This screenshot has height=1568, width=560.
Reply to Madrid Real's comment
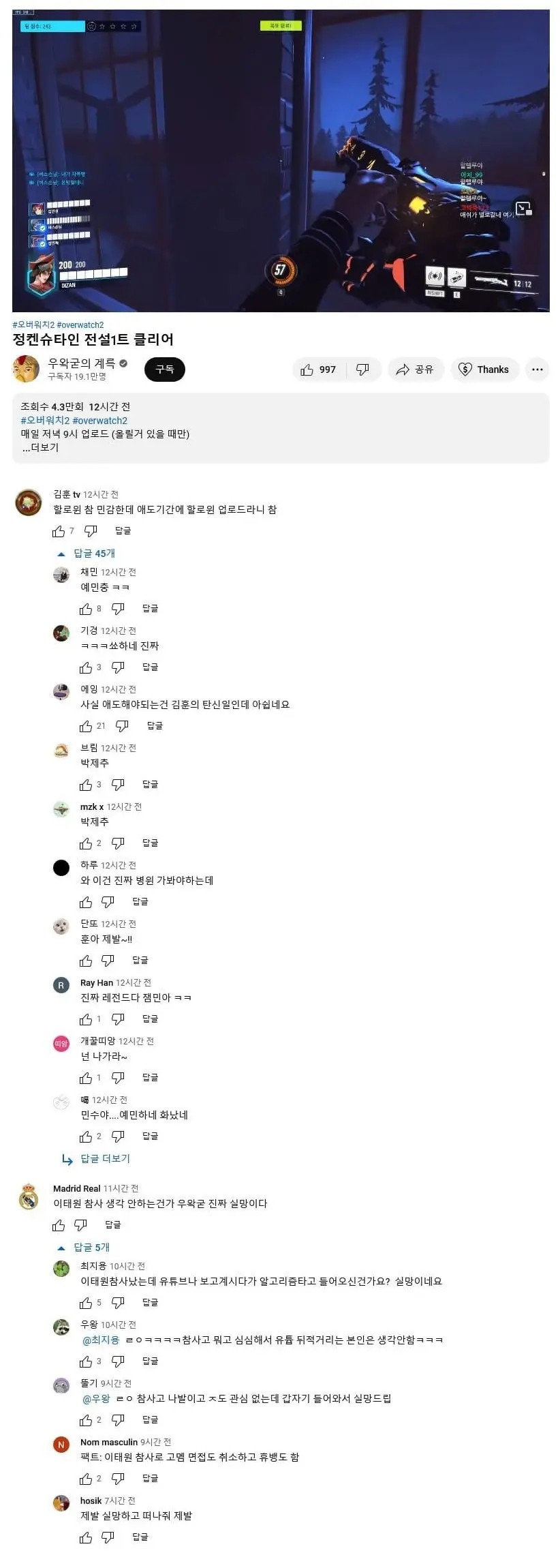coord(113,1224)
